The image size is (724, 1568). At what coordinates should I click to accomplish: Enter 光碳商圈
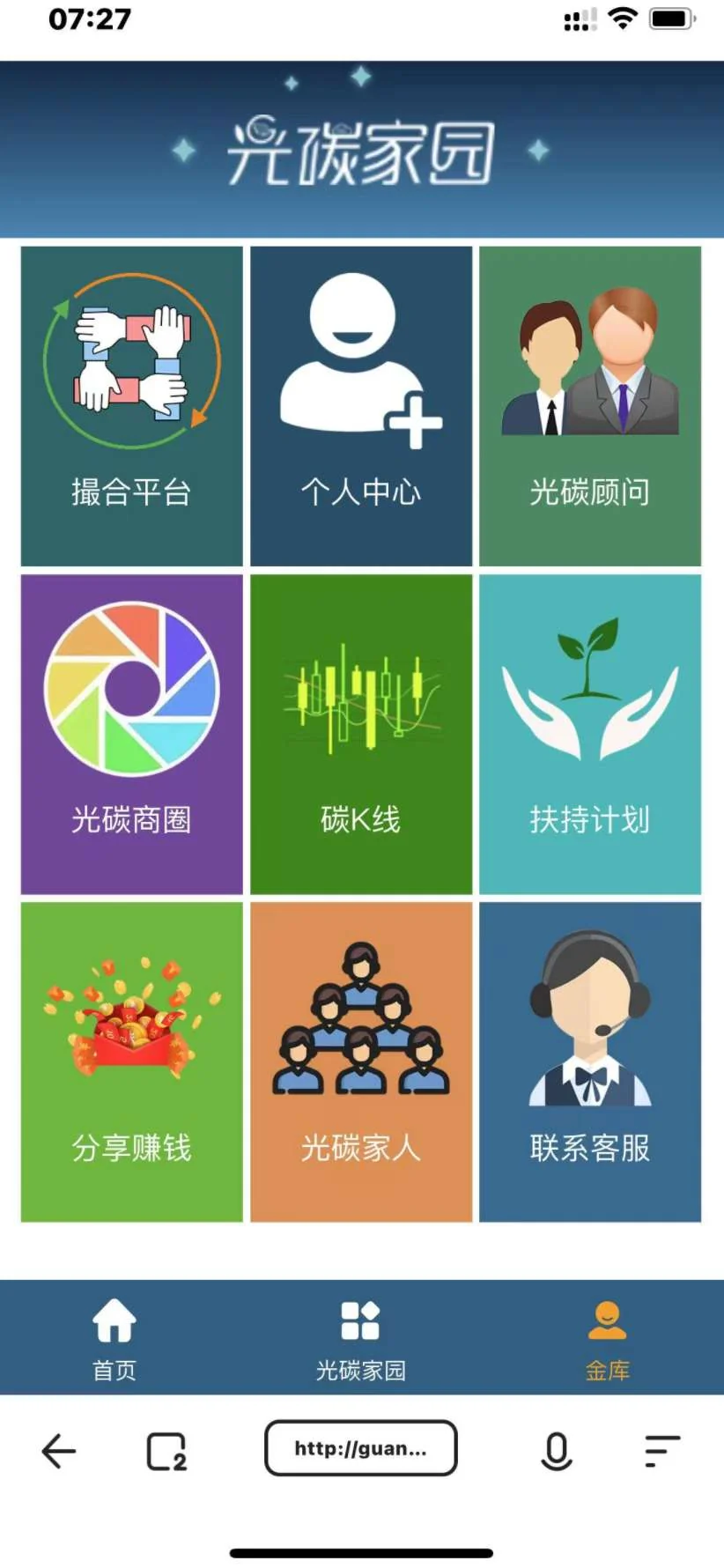pos(131,734)
